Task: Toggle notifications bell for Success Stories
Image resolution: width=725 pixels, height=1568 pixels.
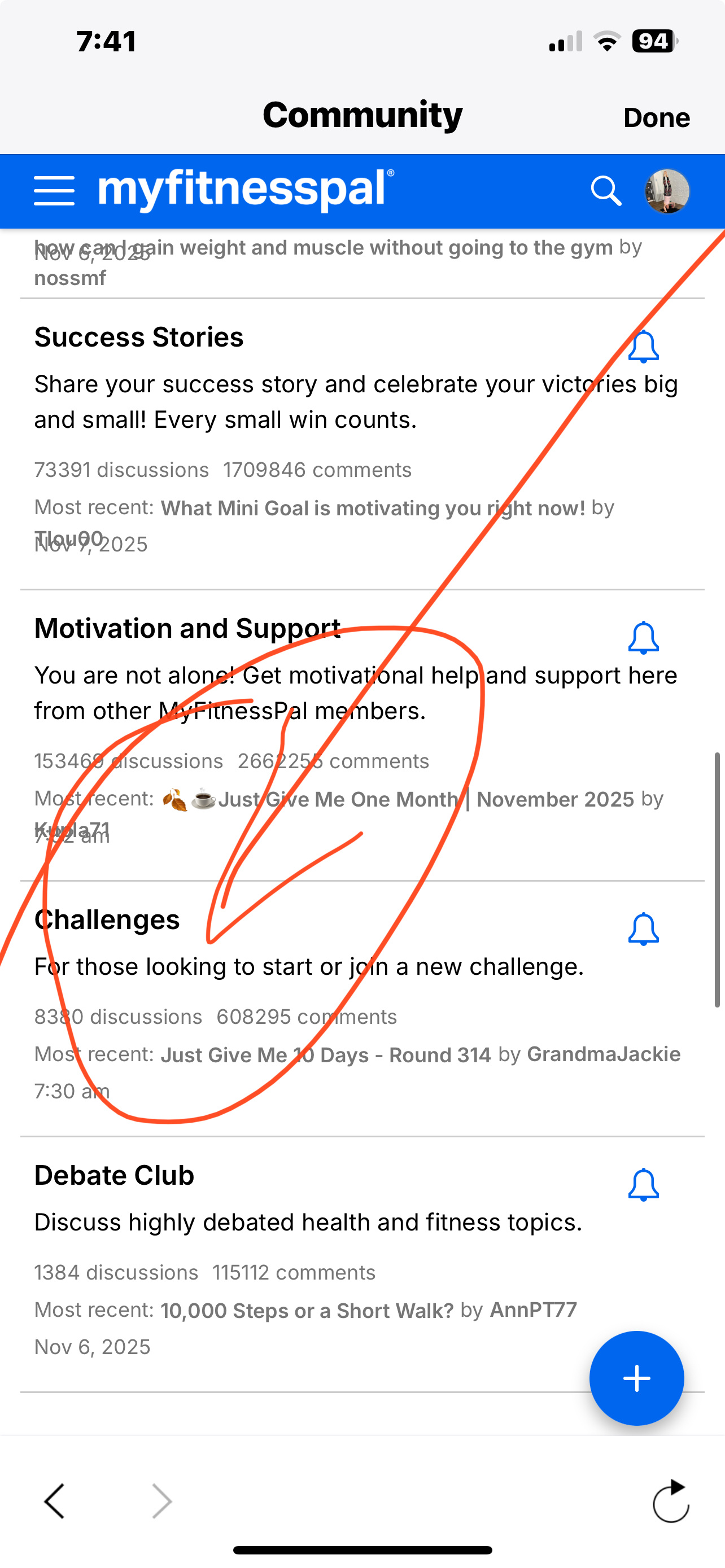Action: point(643,347)
